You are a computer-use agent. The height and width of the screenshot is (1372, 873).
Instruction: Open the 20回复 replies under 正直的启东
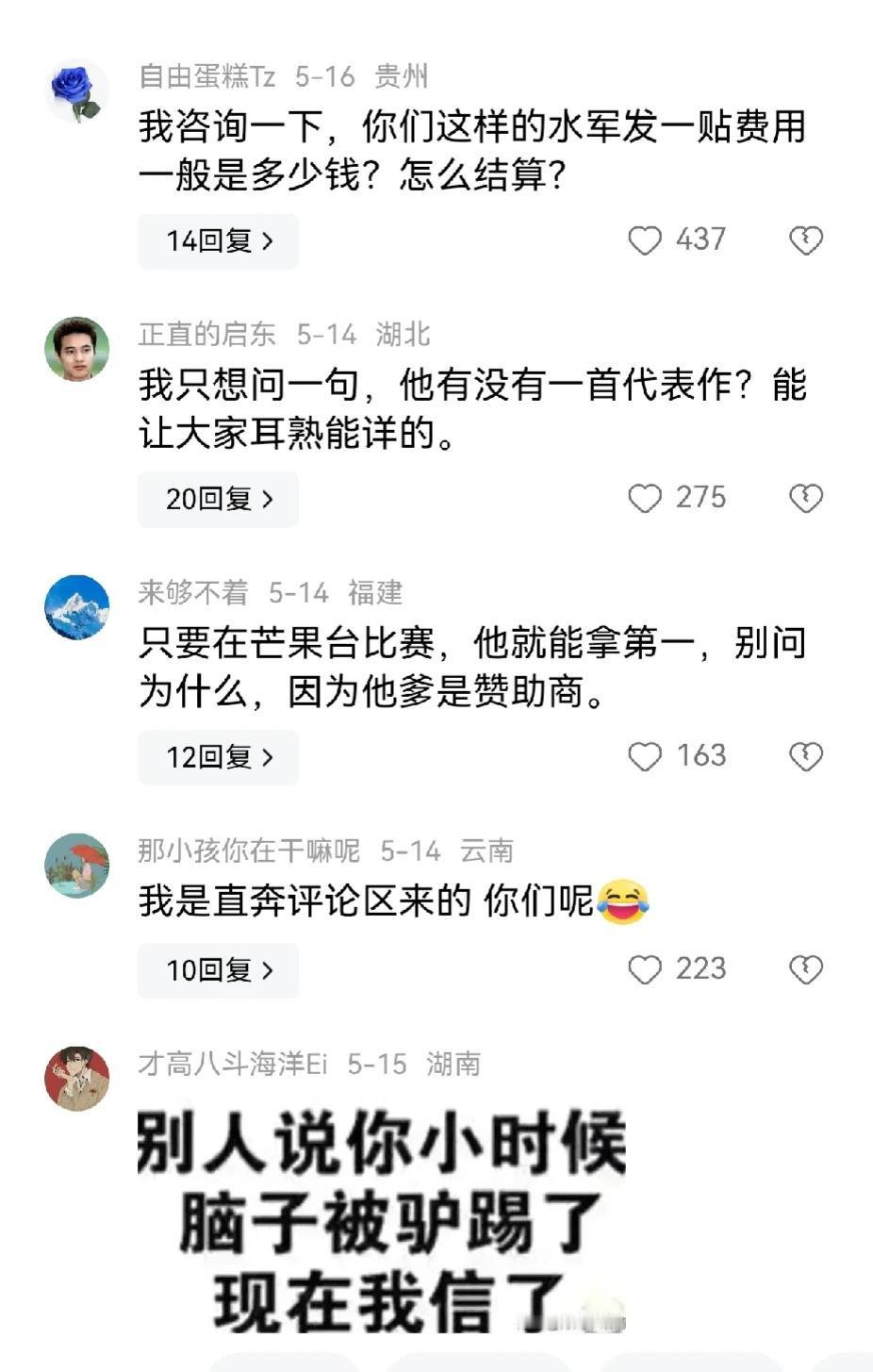pyautogui.click(x=218, y=499)
